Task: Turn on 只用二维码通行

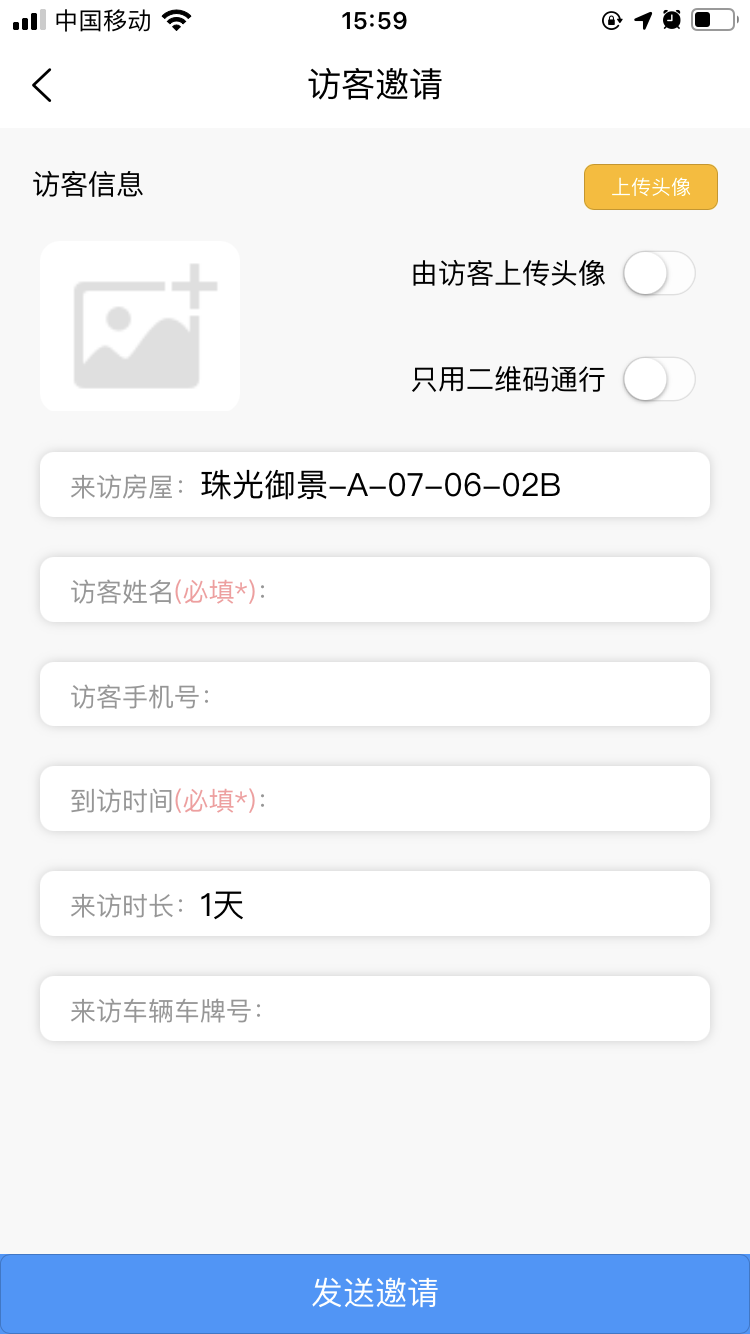Action: [x=658, y=380]
